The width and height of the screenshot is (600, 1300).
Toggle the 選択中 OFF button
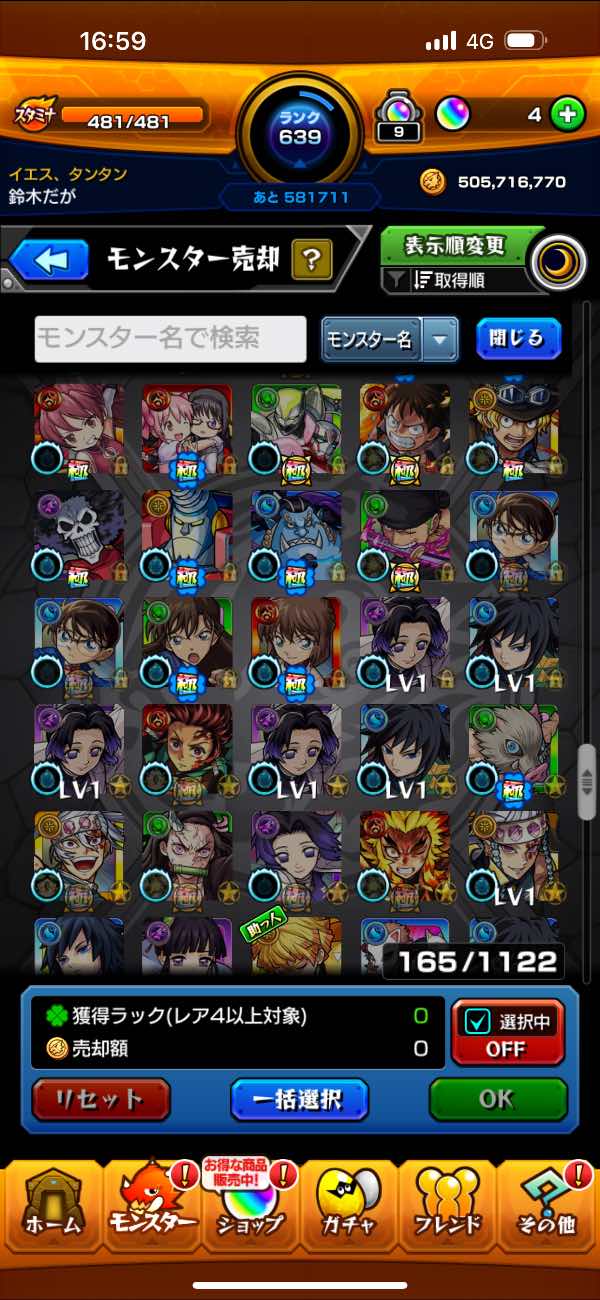(x=507, y=1034)
